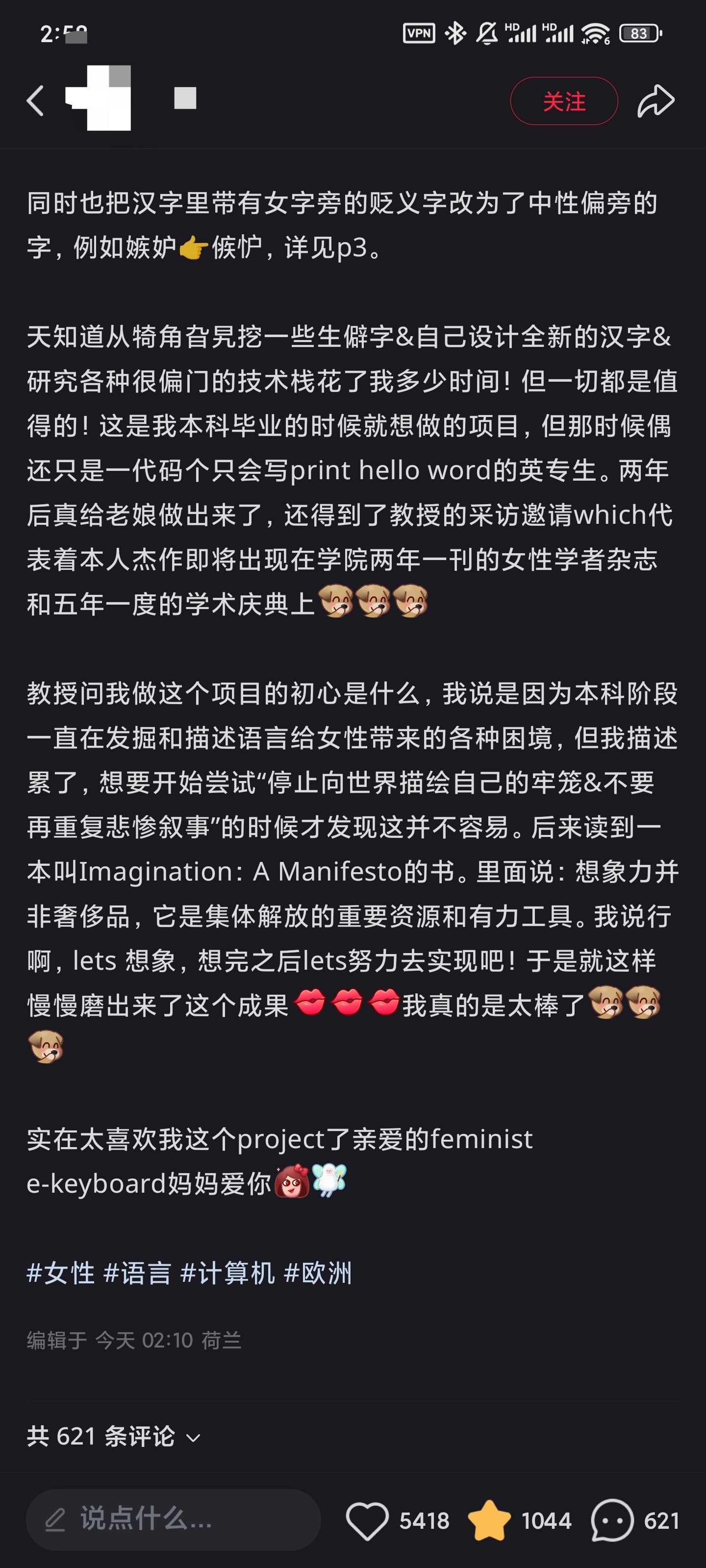Image resolution: width=706 pixels, height=1568 pixels.
Task: Open the #女性 hashtag
Action: 61,1273
